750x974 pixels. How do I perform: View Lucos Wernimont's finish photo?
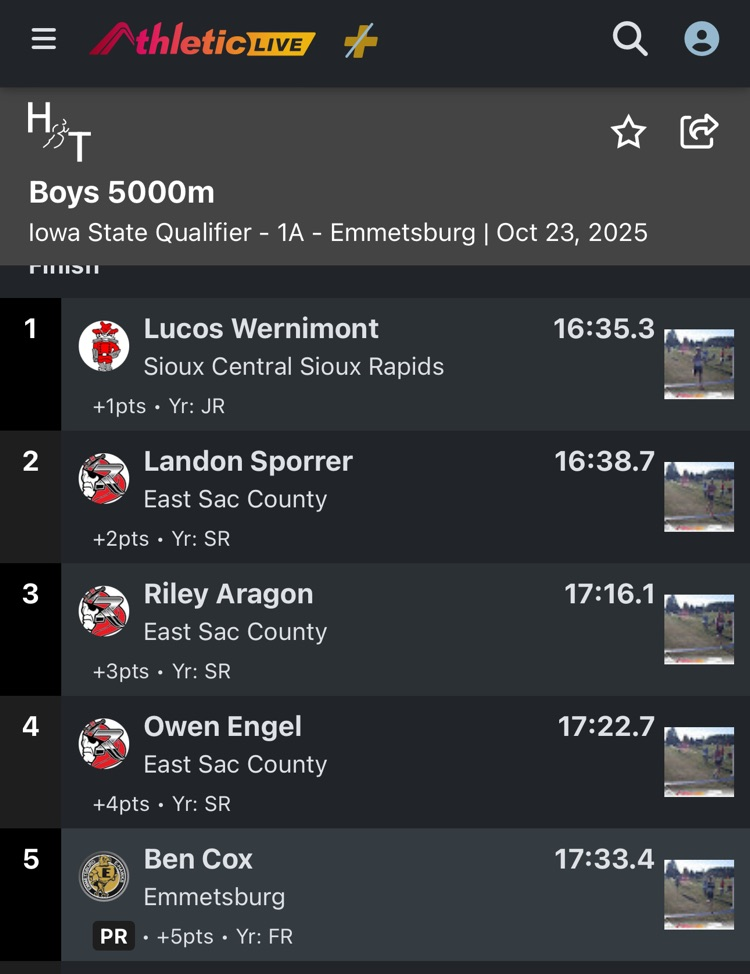(699, 364)
